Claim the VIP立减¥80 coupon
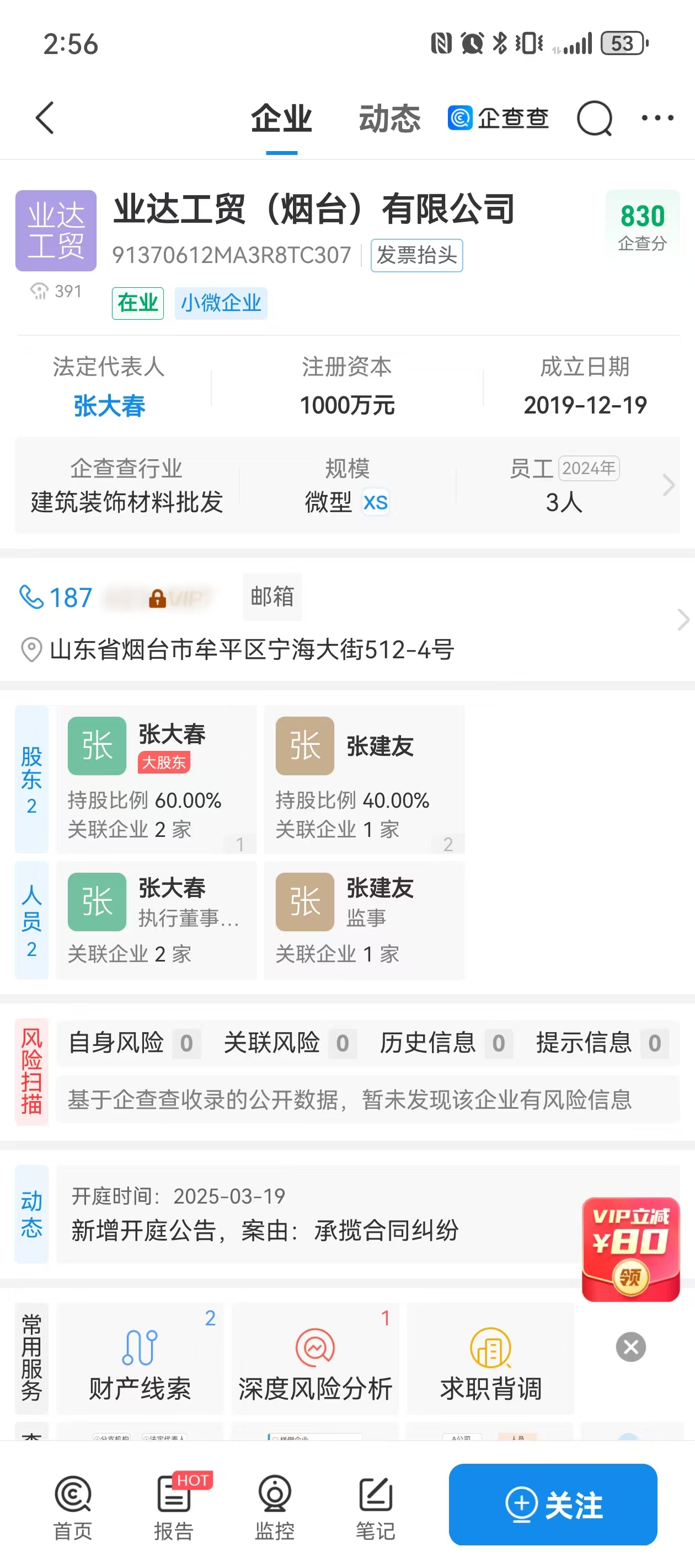The width and height of the screenshot is (695, 1568). [630, 1248]
